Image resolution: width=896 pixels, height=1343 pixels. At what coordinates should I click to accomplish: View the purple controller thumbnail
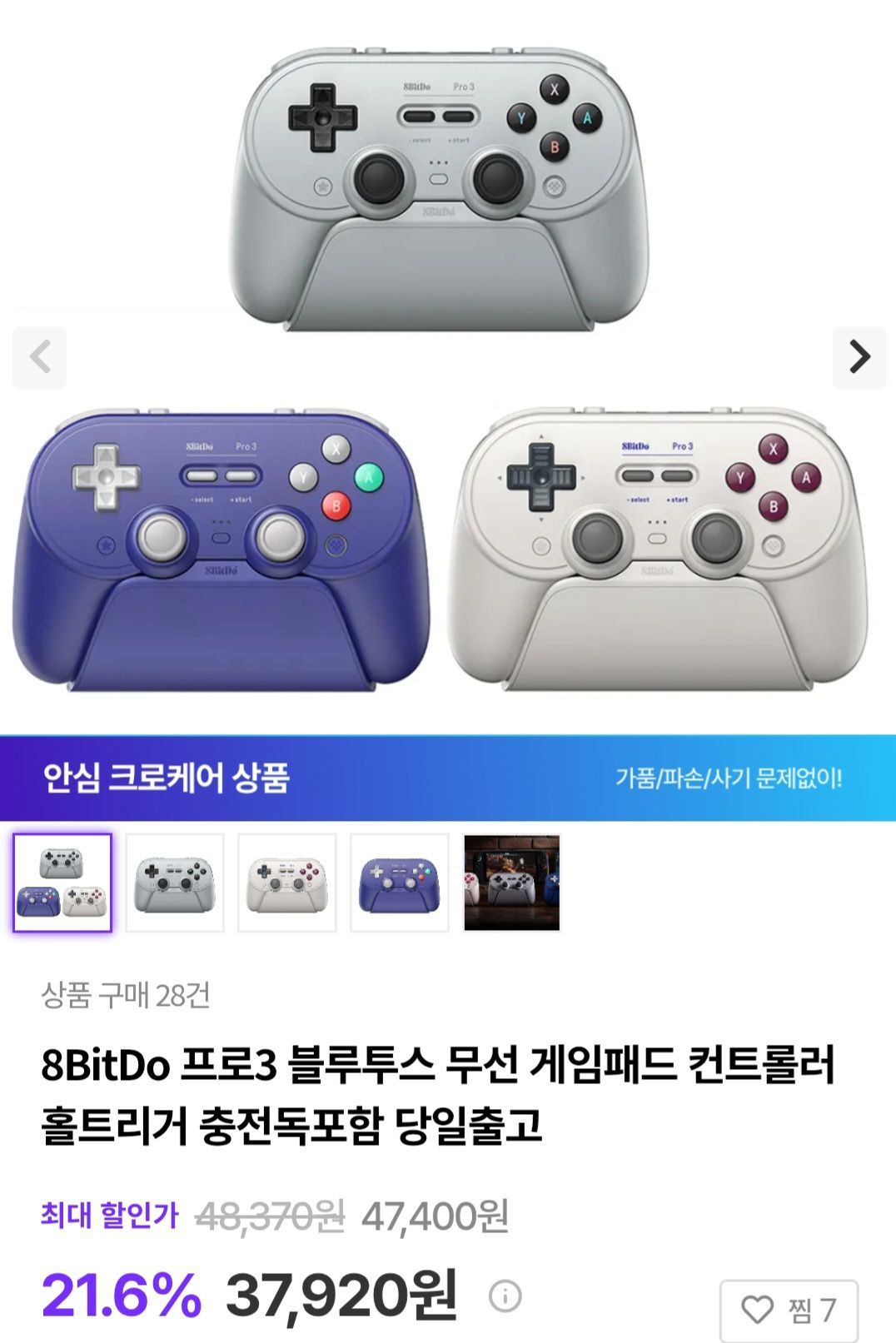coord(400,883)
